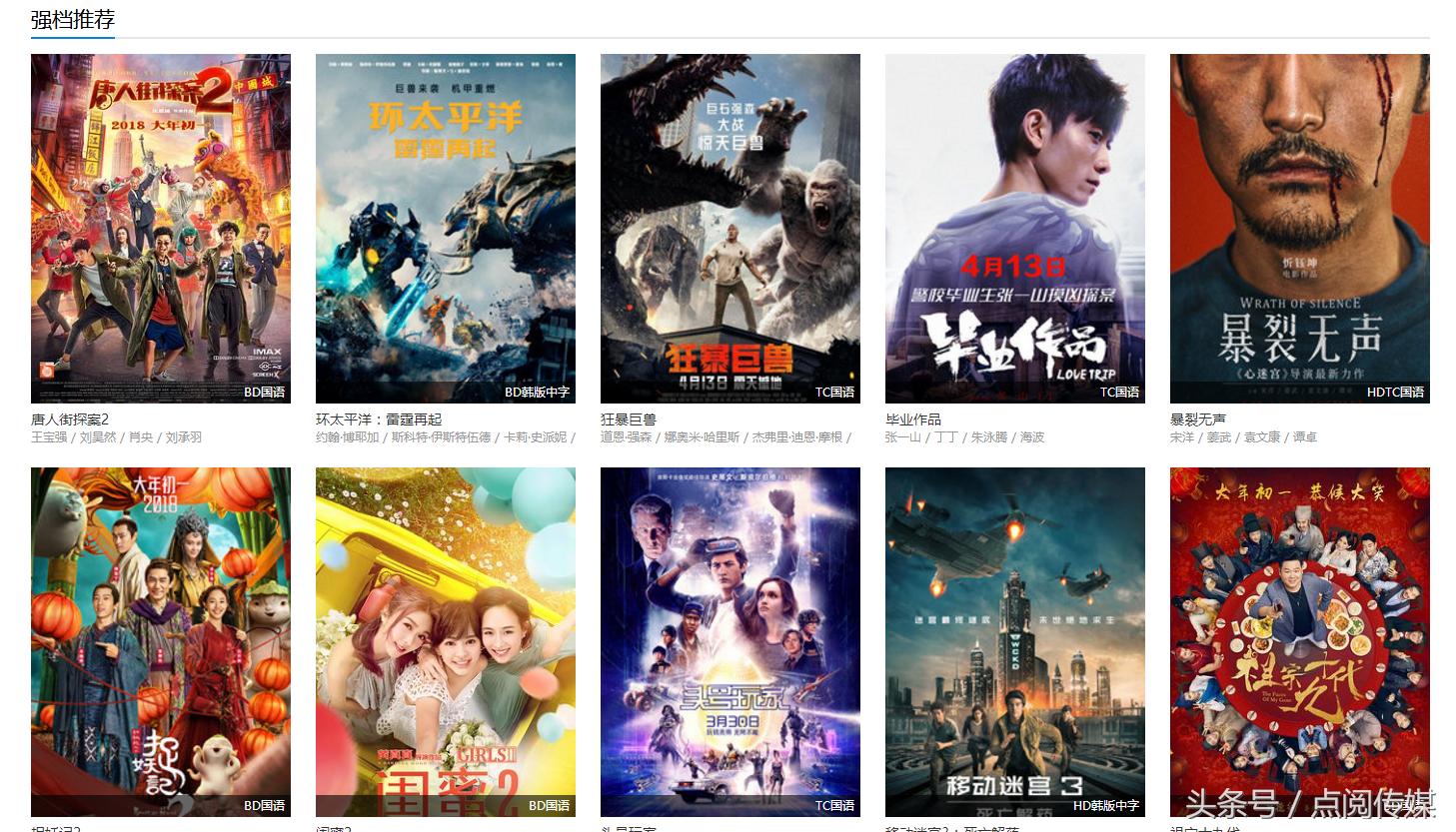The image size is (1456, 832).
Task: Open the 暴裂无声 movie poster
Action: click(1299, 228)
